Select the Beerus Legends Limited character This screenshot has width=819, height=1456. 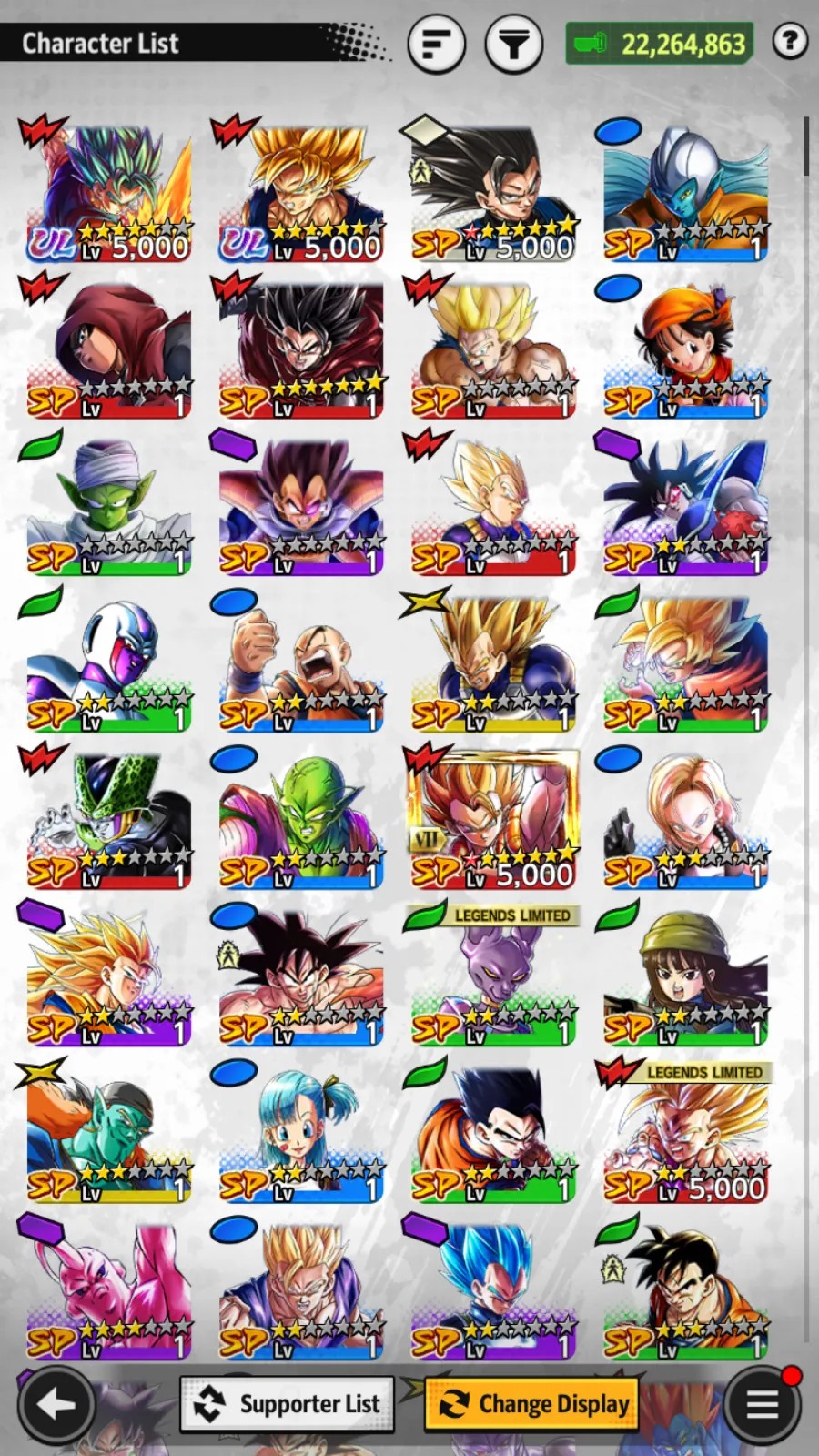tap(492, 974)
